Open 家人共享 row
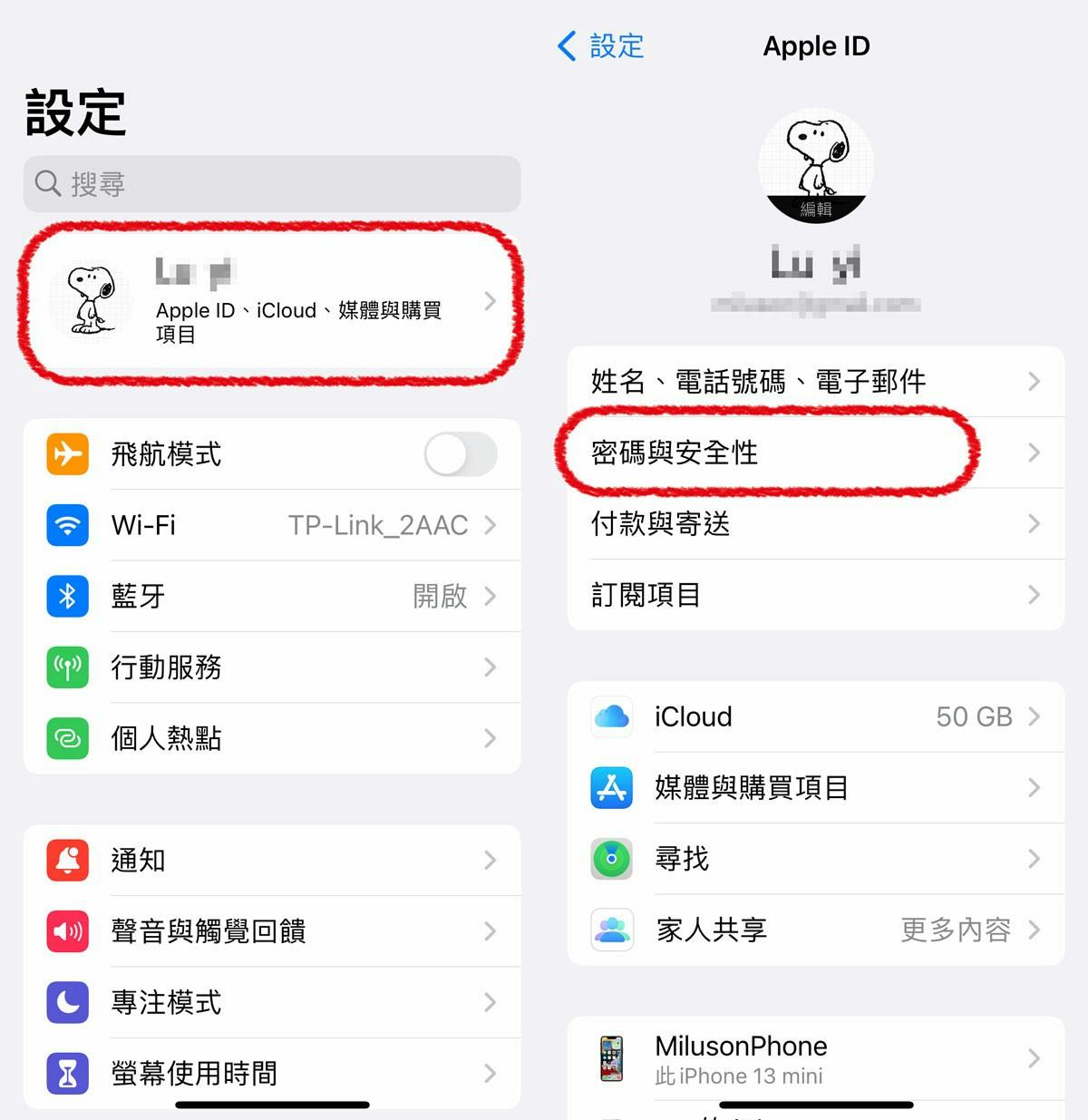Viewport: 1088px width, 1120px height. 816,930
